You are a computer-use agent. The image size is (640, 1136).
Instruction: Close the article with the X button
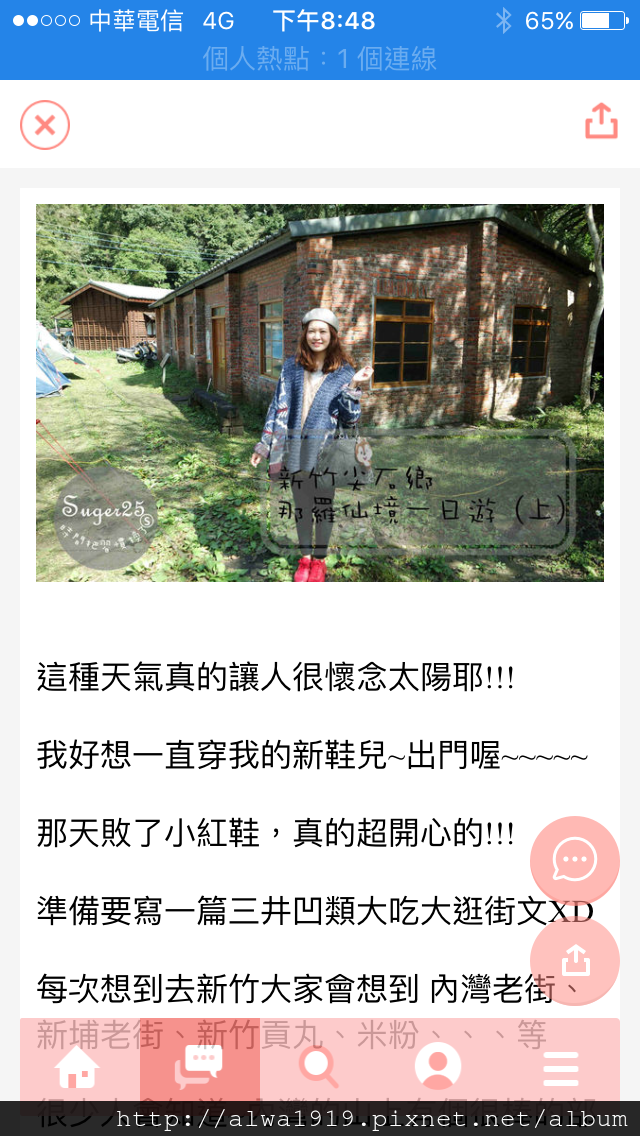45,125
